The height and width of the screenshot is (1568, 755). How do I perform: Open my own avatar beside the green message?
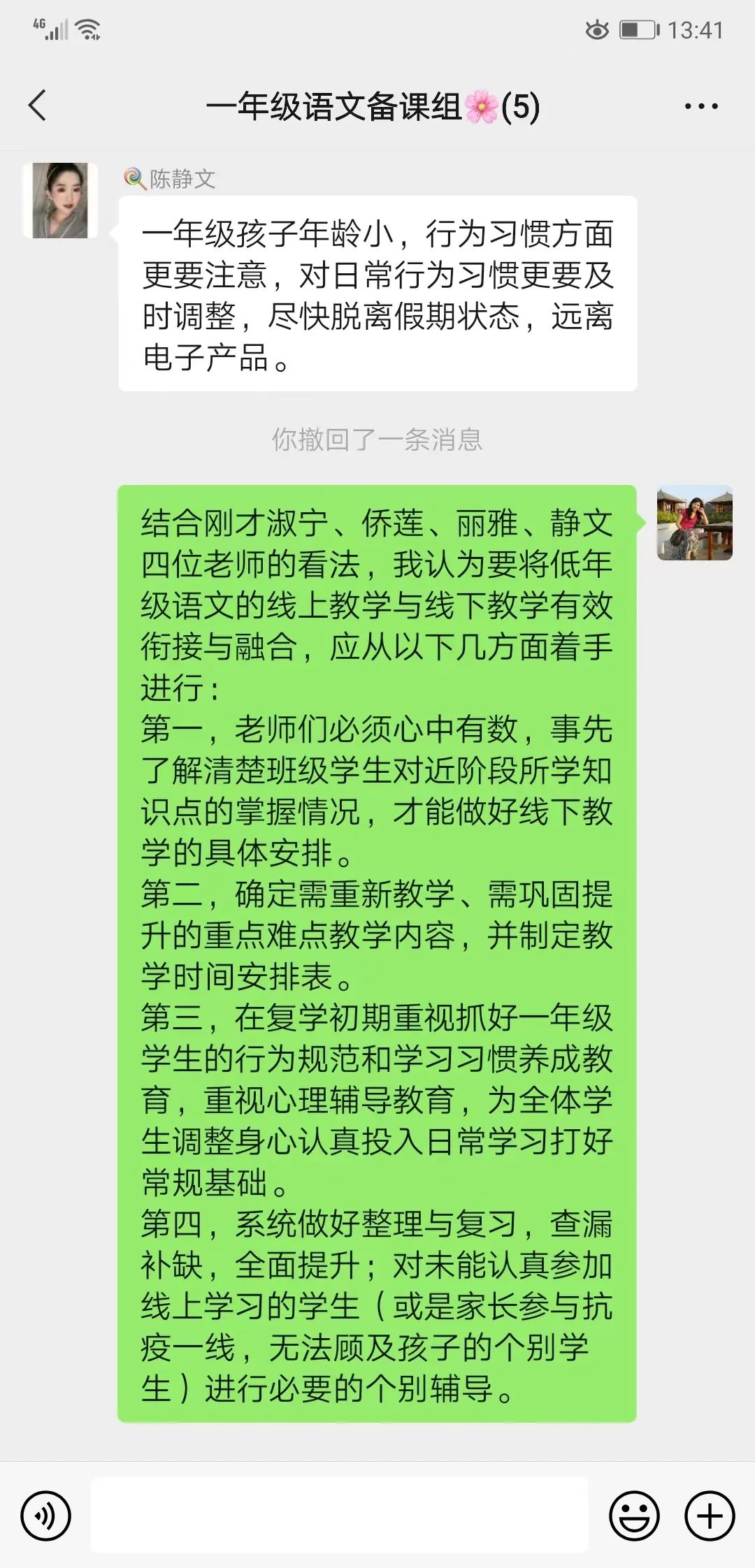coord(694,523)
